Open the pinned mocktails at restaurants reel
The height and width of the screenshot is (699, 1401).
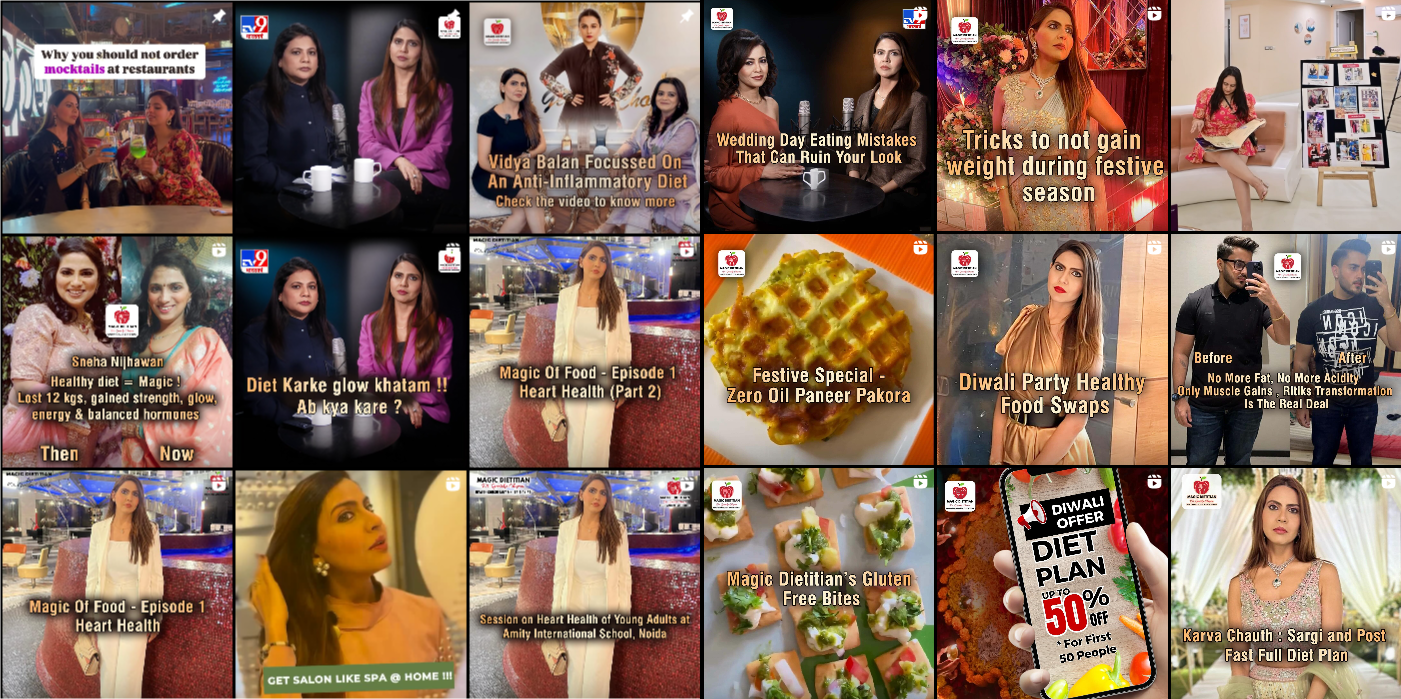click(117, 117)
